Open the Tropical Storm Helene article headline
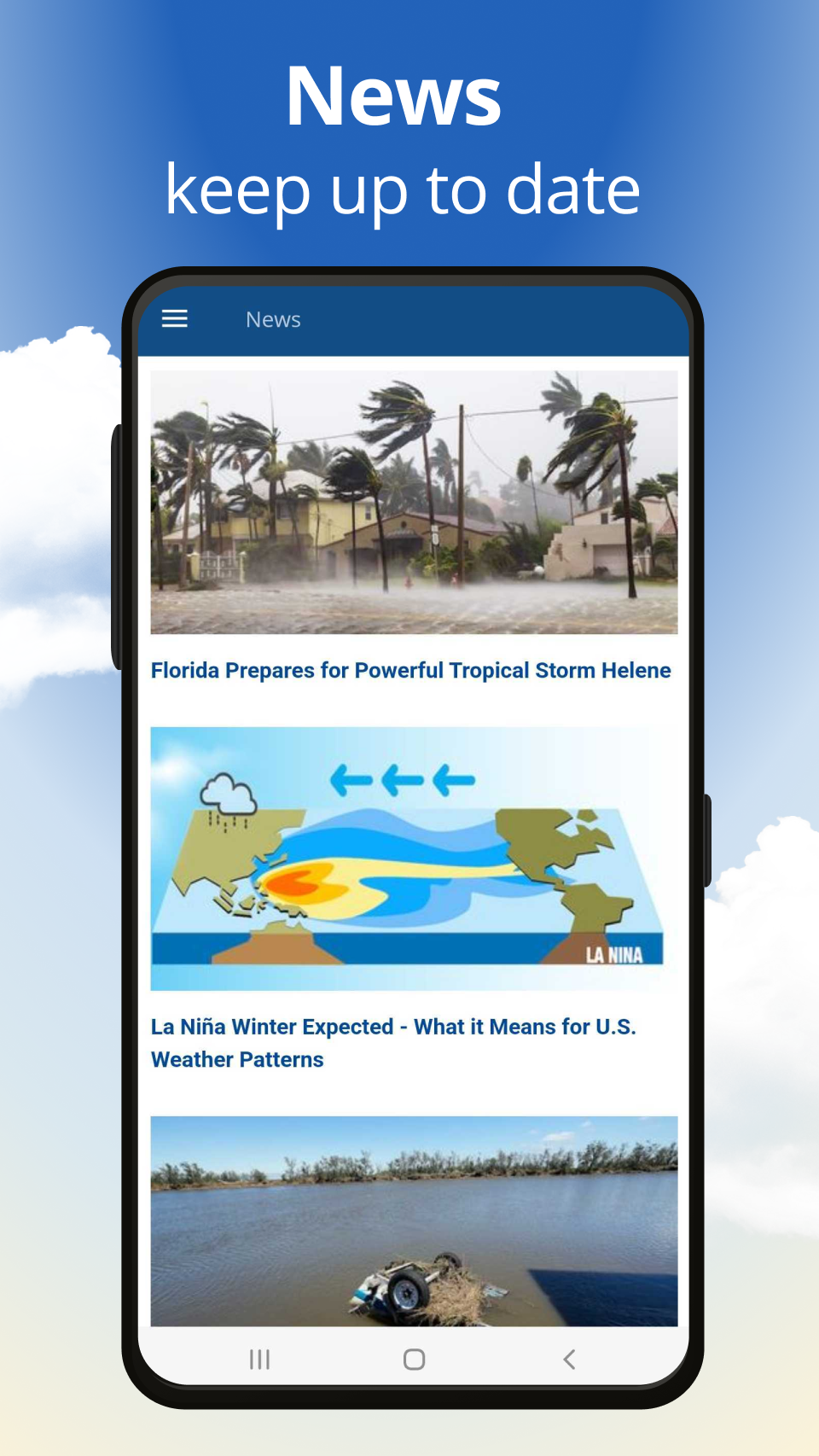Image resolution: width=819 pixels, height=1456 pixels. [410, 671]
